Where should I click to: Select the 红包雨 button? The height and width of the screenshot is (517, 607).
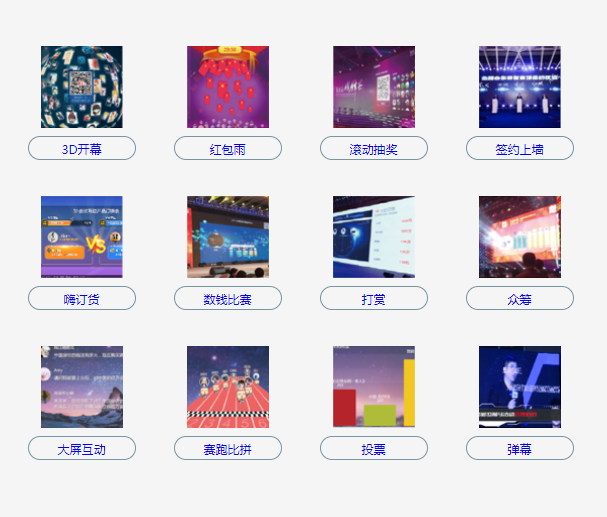pos(228,148)
